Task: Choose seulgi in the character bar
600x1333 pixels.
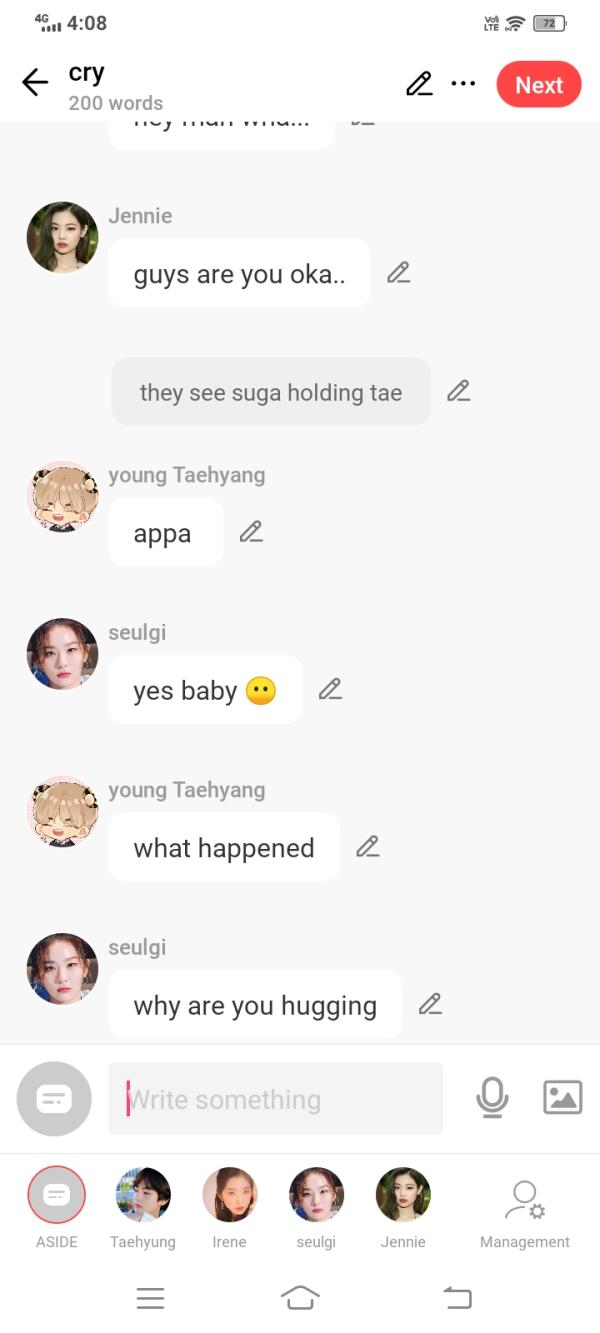Action: click(316, 1197)
